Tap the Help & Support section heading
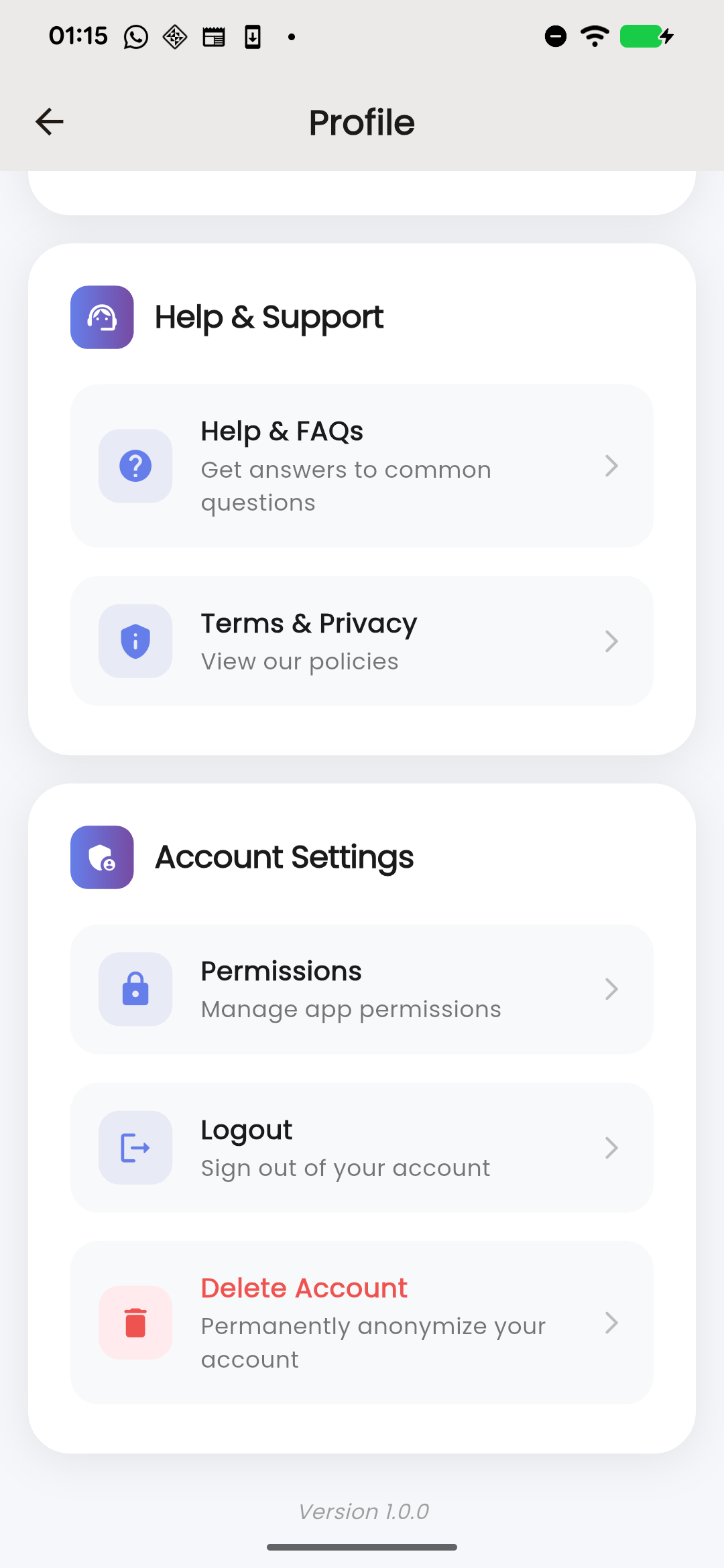724x1568 pixels. click(x=269, y=317)
